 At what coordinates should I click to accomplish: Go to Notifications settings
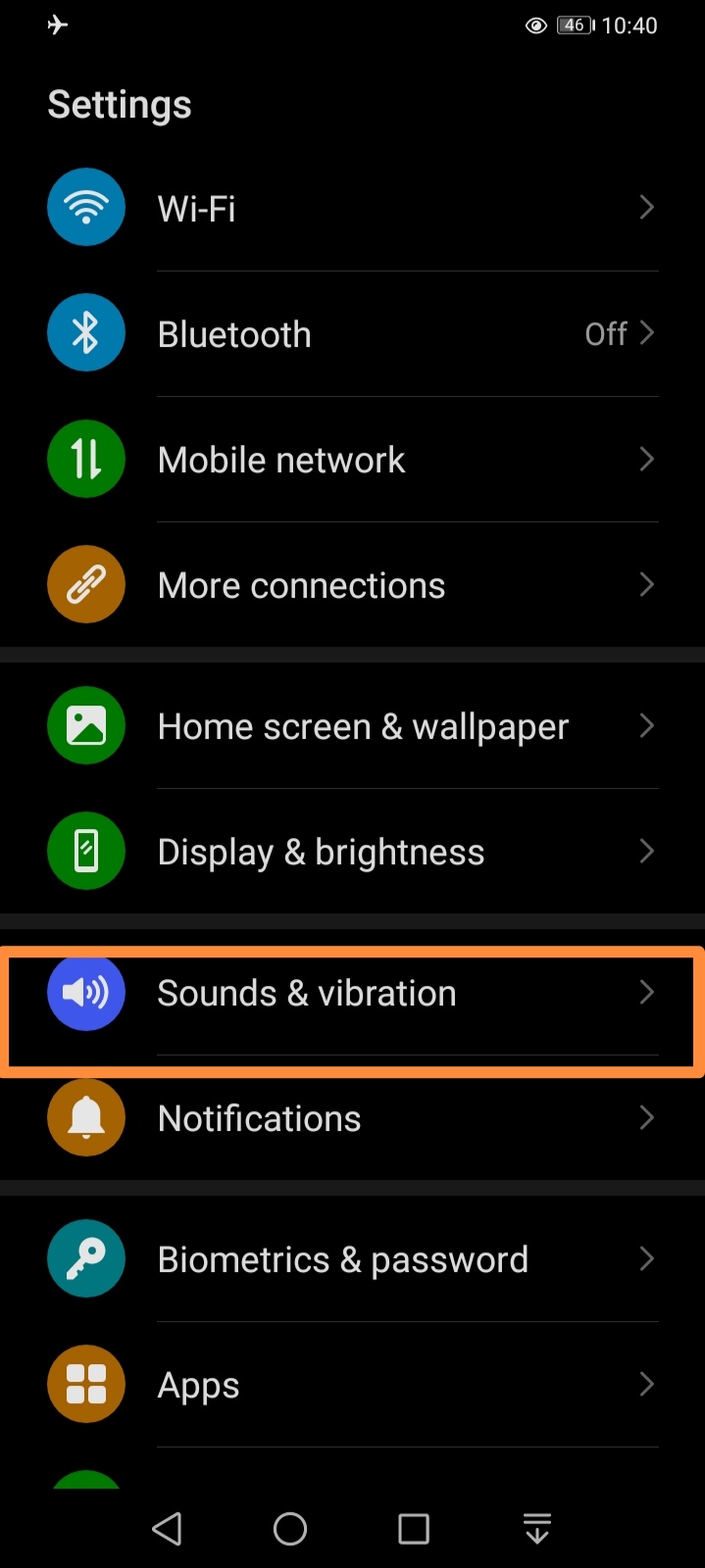coord(353,1118)
